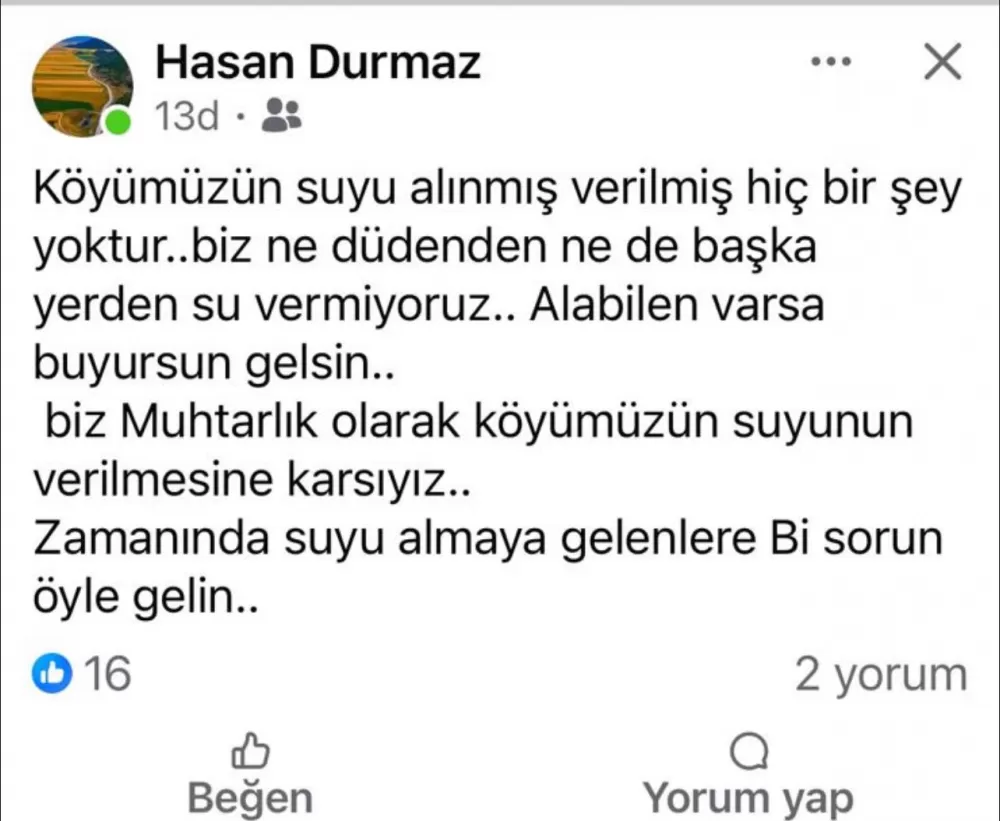This screenshot has height=821, width=1000.
Task: Like the post with Beğen
Action: pyautogui.click(x=250, y=775)
